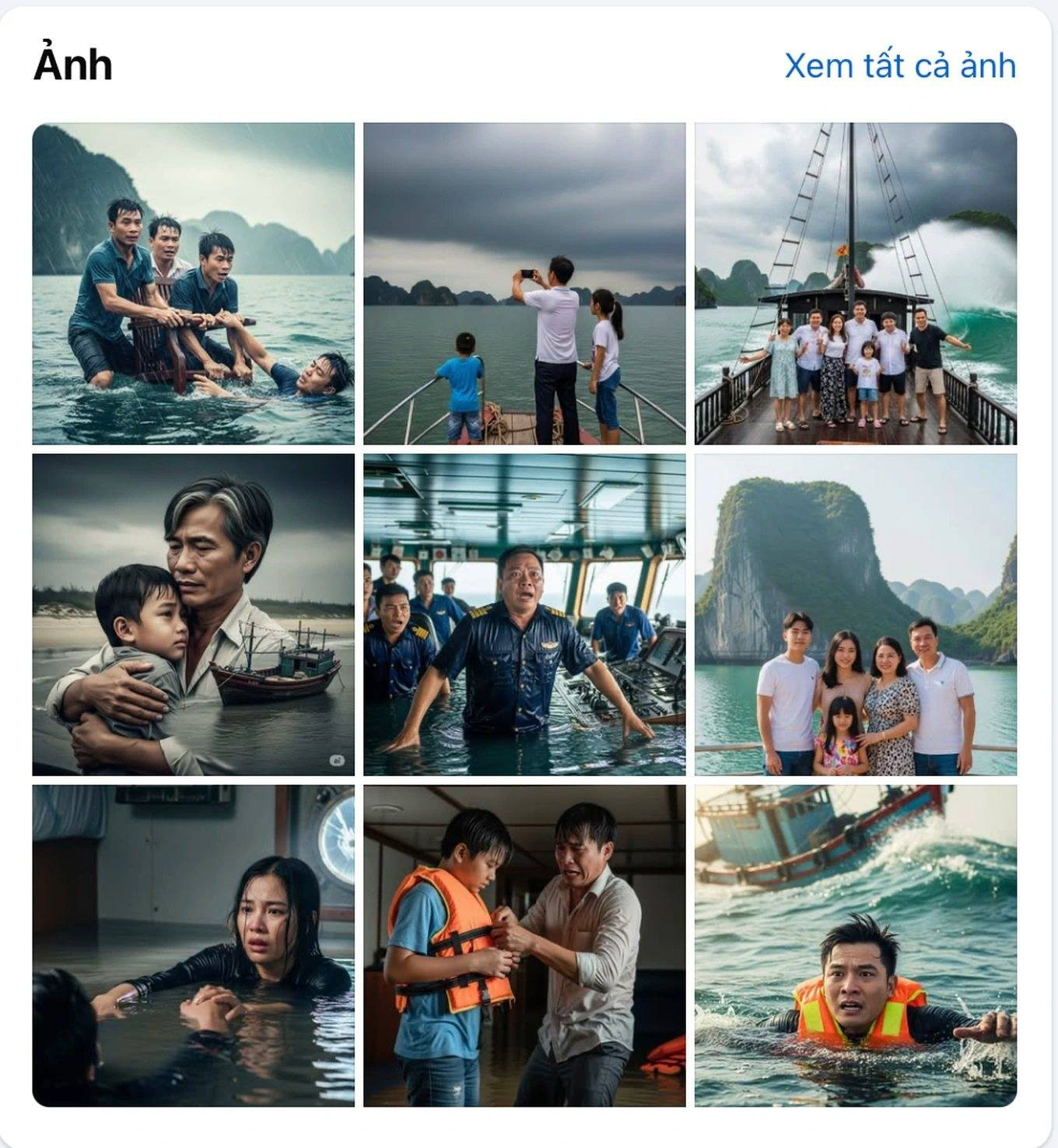View photo of crying woman in water
Viewport: 1058px width, 1148px height.
pos(193,946)
